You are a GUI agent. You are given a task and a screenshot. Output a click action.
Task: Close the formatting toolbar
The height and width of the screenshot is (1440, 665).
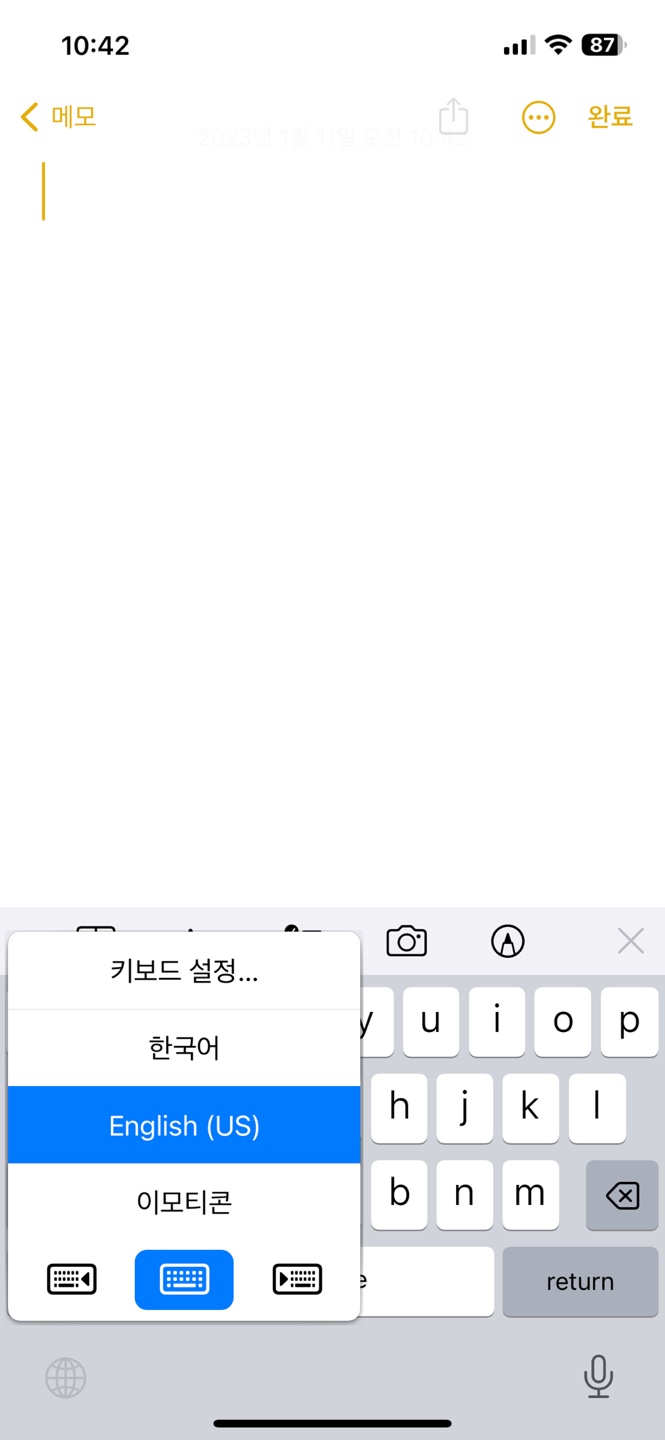(x=631, y=941)
